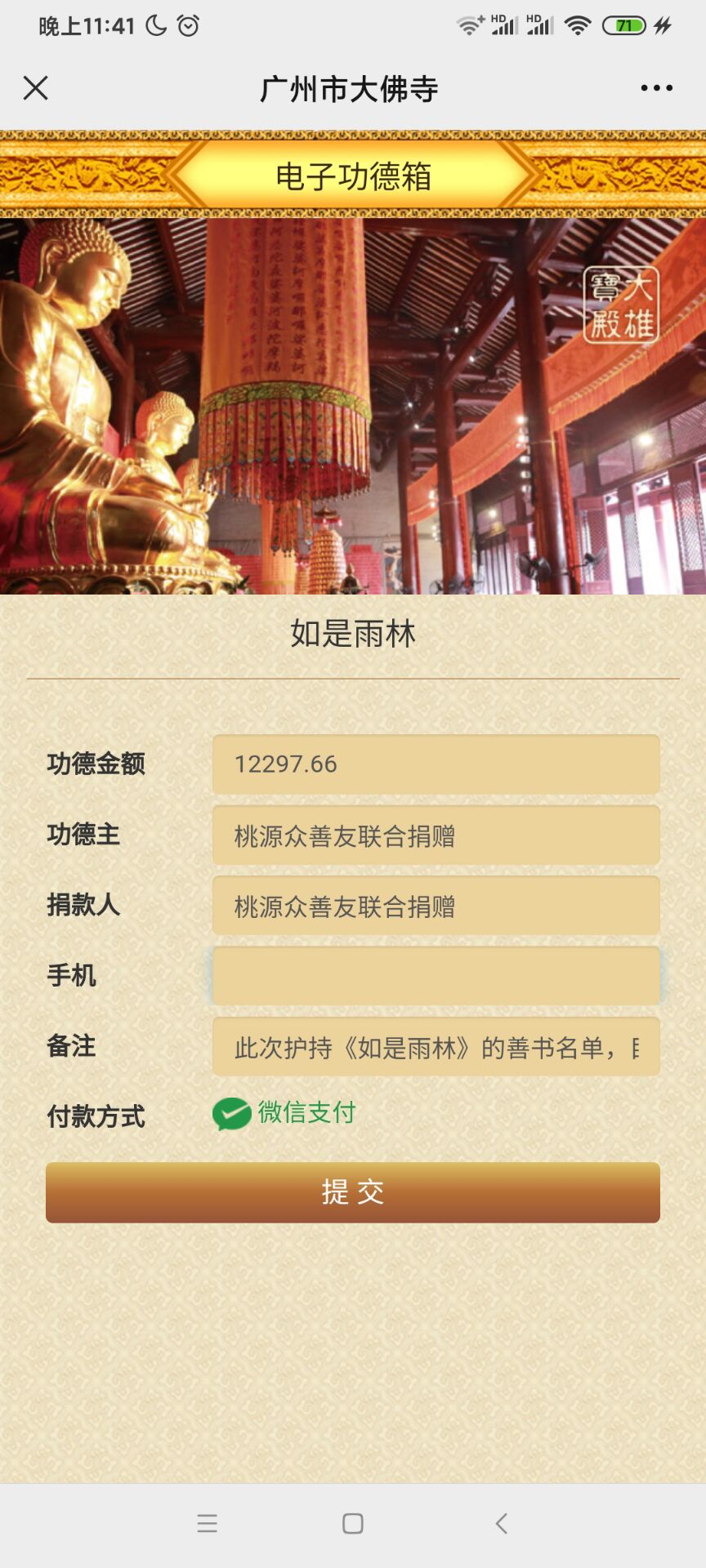The height and width of the screenshot is (1568, 706).
Task: Tap the 功德主 name field
Action: coord(436,835)
